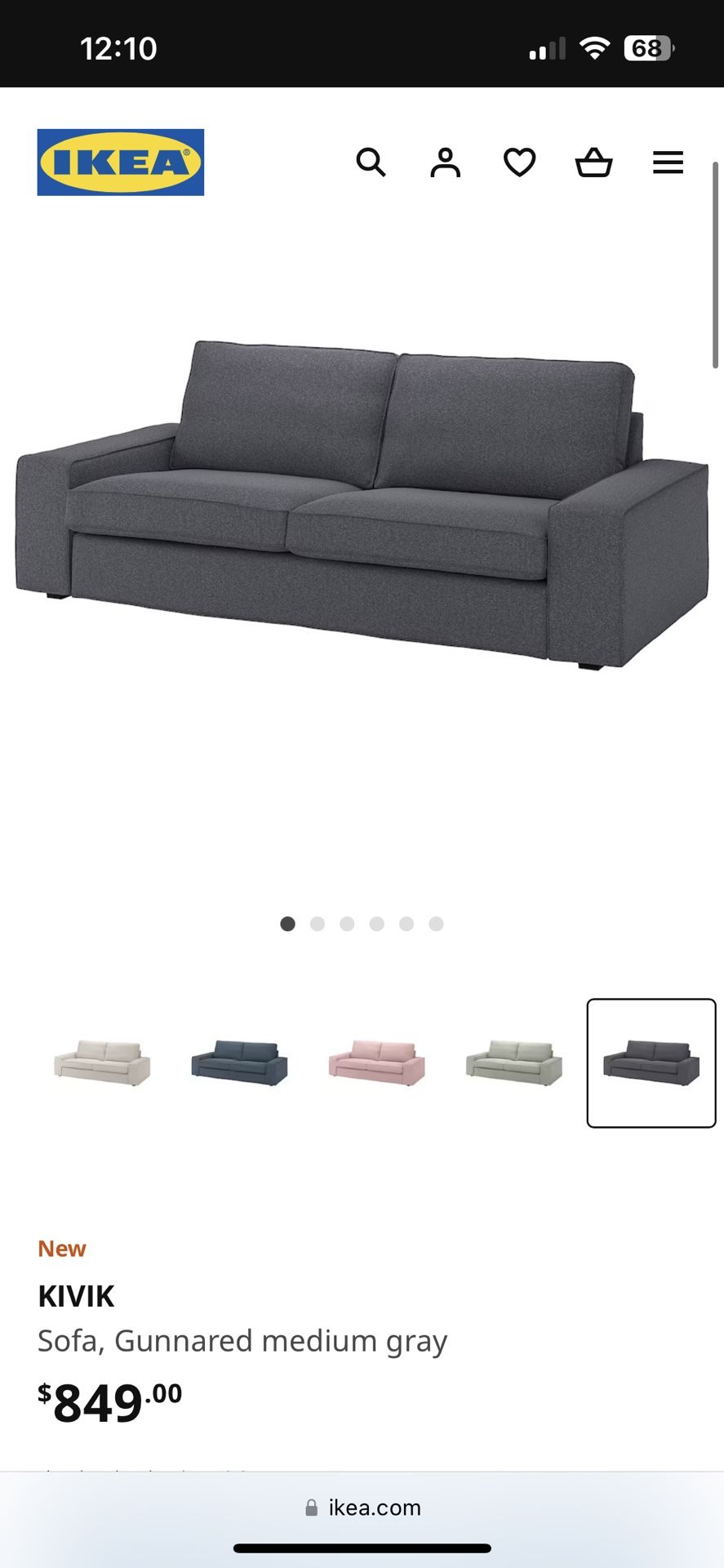Select the currently active gray color variant
Viewport: 724px width, 1568px height.
click(x=649, y=1062)
